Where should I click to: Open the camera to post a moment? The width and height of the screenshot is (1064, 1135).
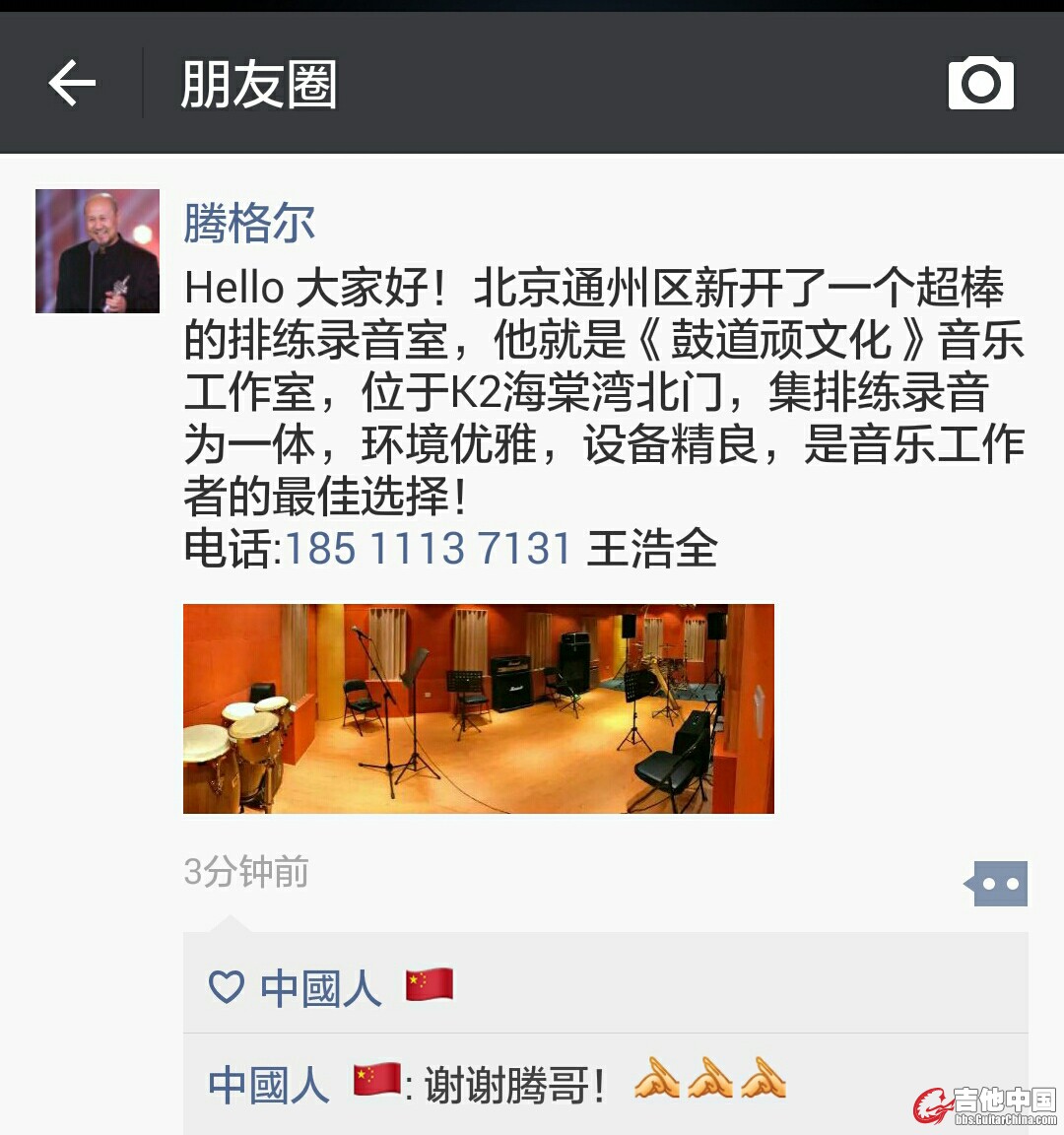click(980, 84)
